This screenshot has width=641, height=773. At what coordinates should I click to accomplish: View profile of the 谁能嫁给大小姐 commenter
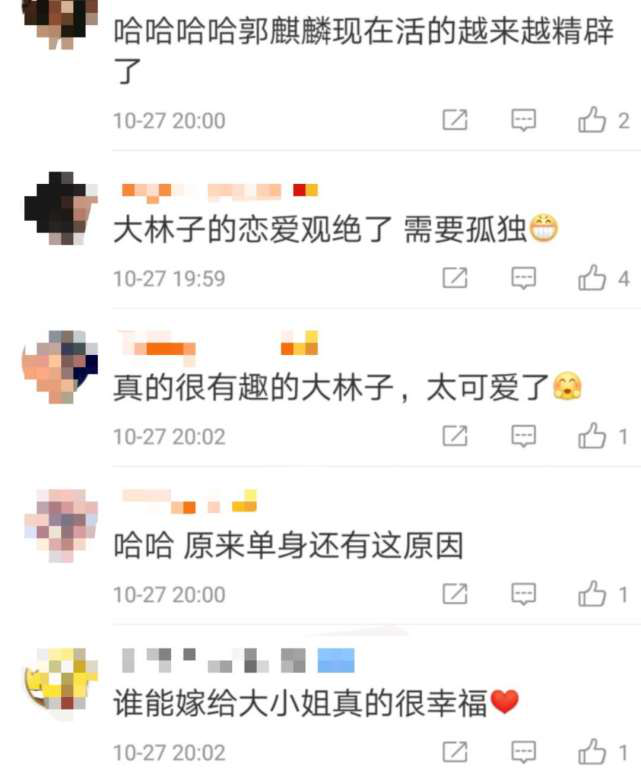[x=59, y=681]
